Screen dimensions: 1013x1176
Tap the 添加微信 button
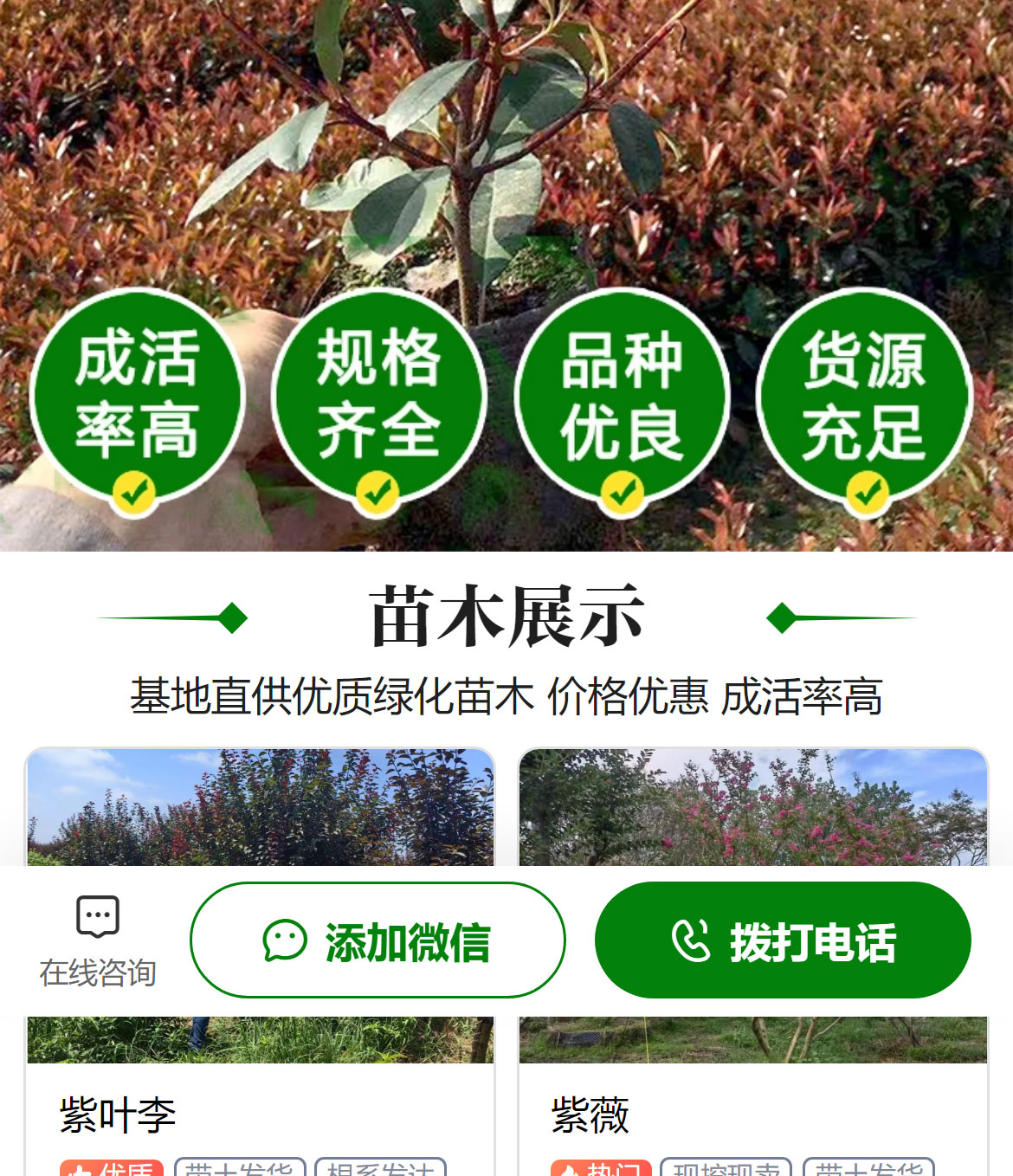click(377, 940)
